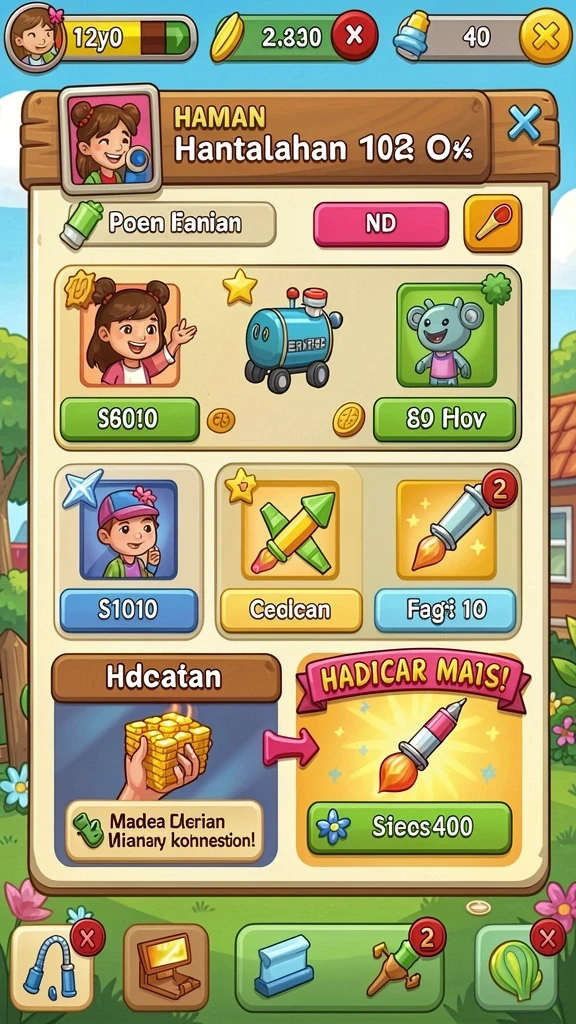Tap the green 89 Hov button
576x1024 pixels.
(x=445, y=419)
